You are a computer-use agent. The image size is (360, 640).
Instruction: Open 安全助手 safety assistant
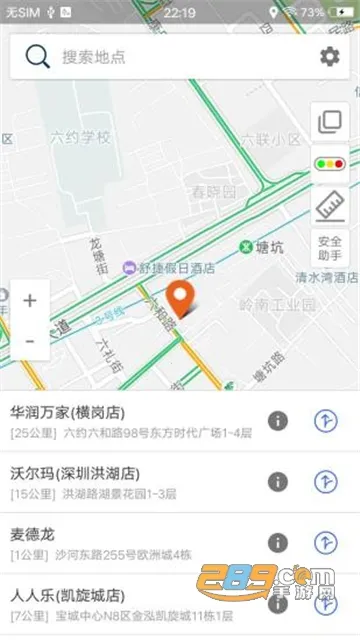click(x=330, y=248)
